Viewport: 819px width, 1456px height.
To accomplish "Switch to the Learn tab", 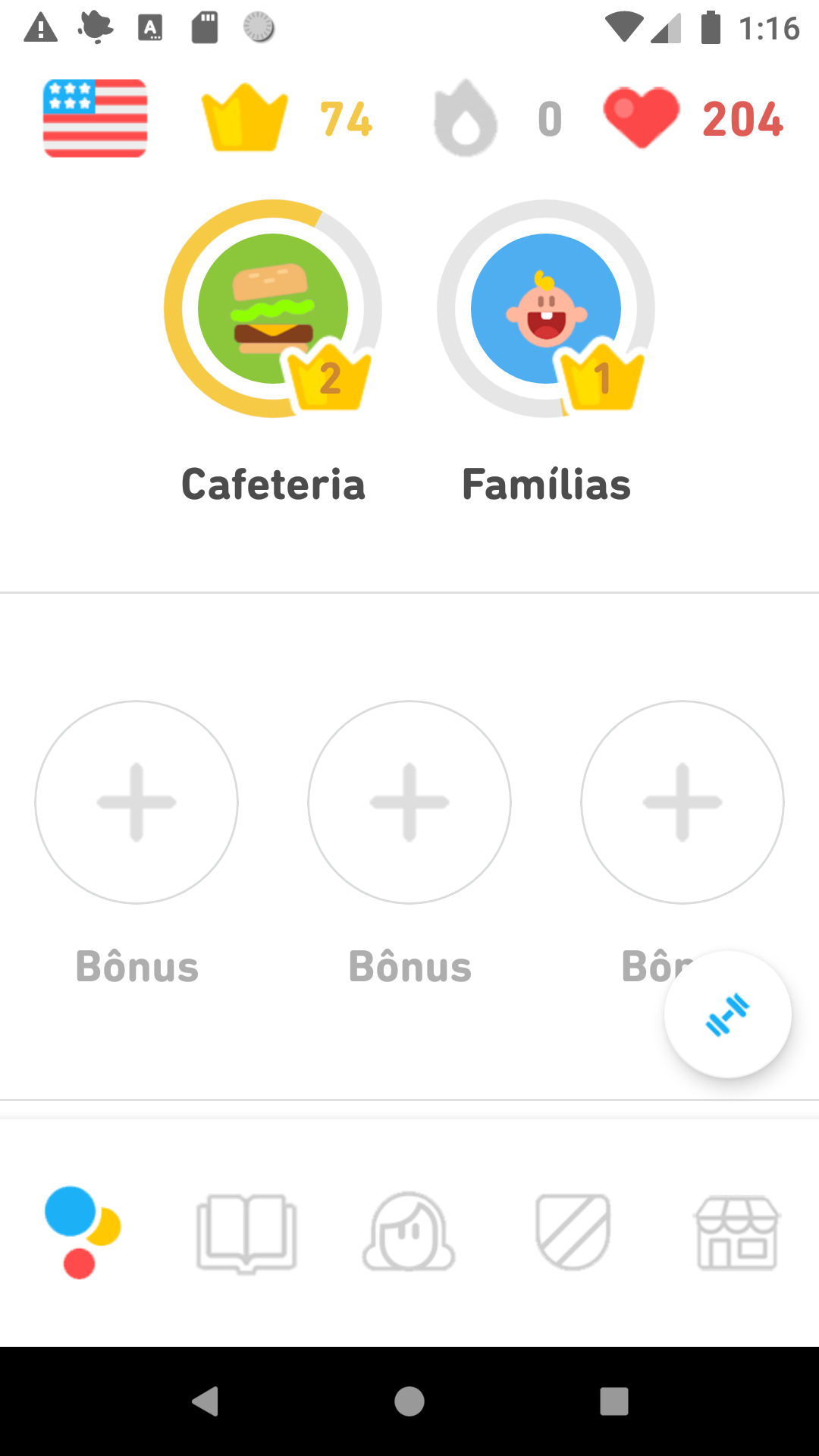I will click(82, 1232).
